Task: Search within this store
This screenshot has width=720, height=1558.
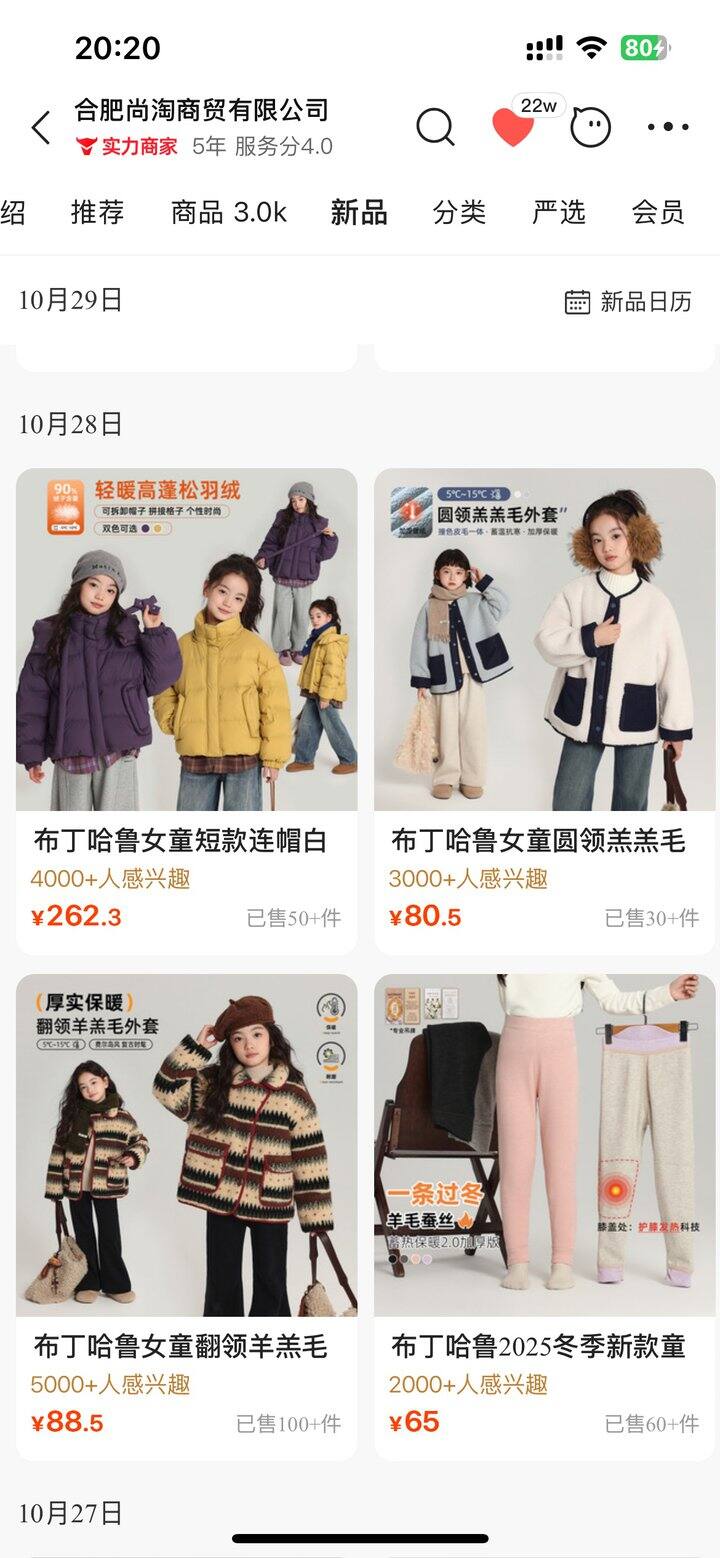Action: (435, 127)
